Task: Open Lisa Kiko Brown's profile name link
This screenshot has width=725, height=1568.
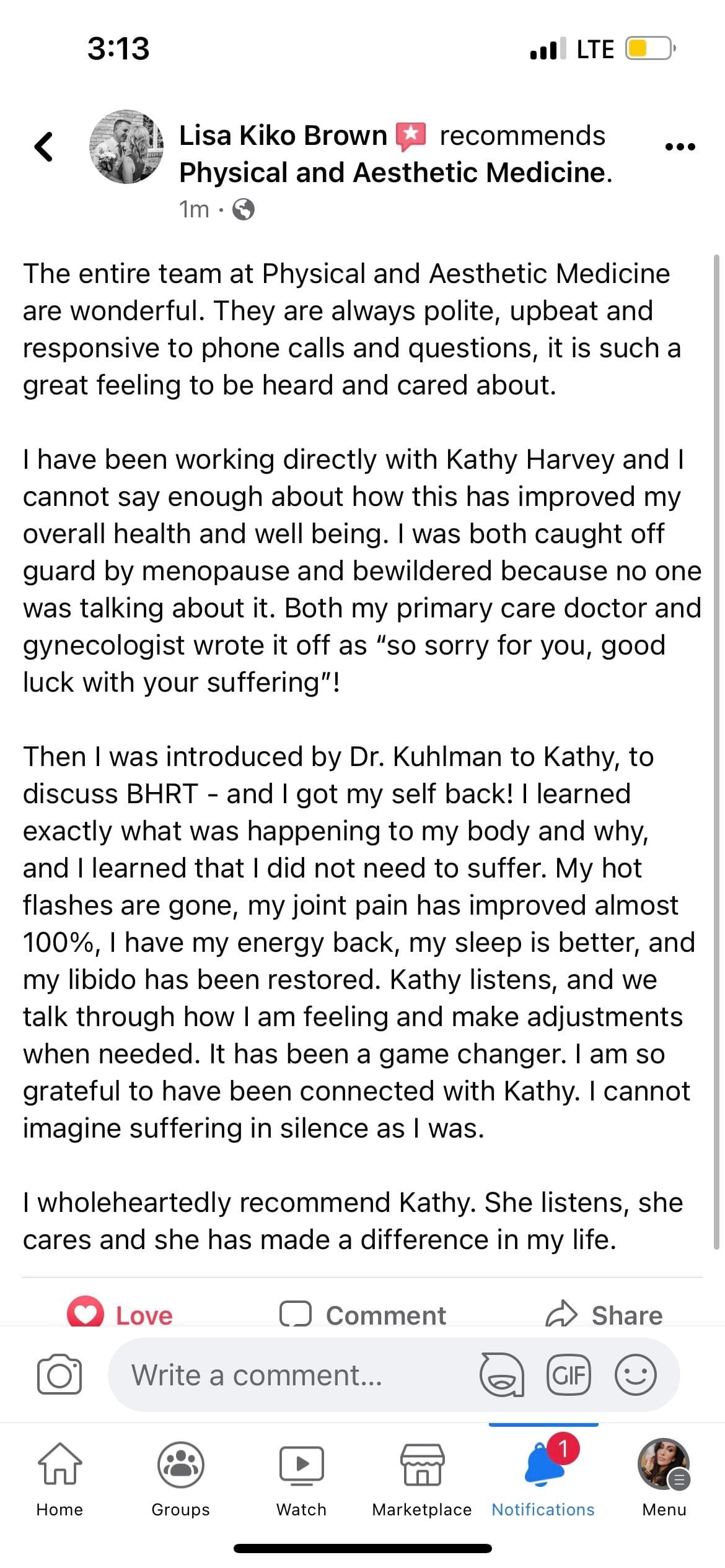Action: 283,136
